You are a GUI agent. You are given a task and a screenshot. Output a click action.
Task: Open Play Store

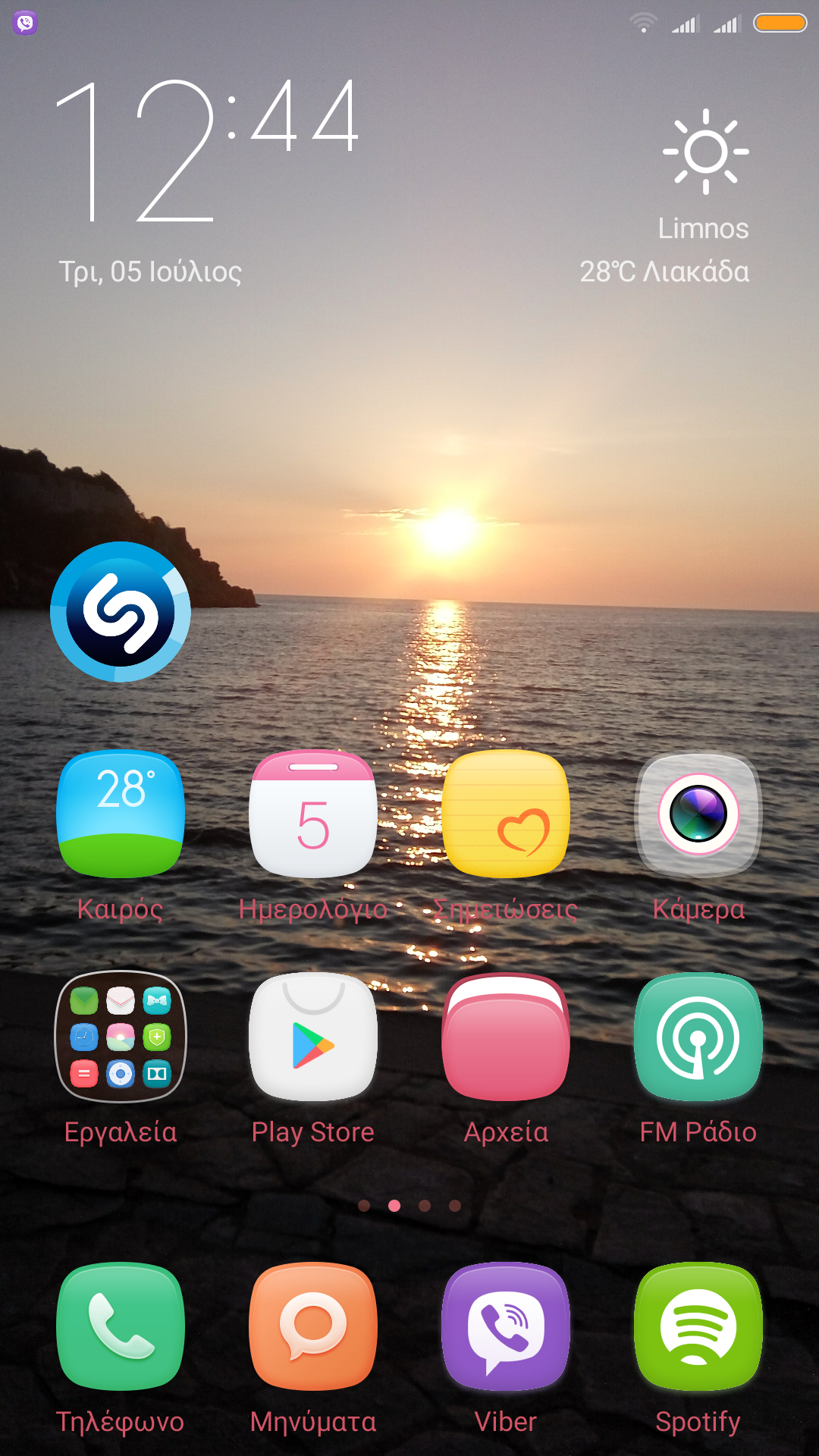tap(313, 1037)
